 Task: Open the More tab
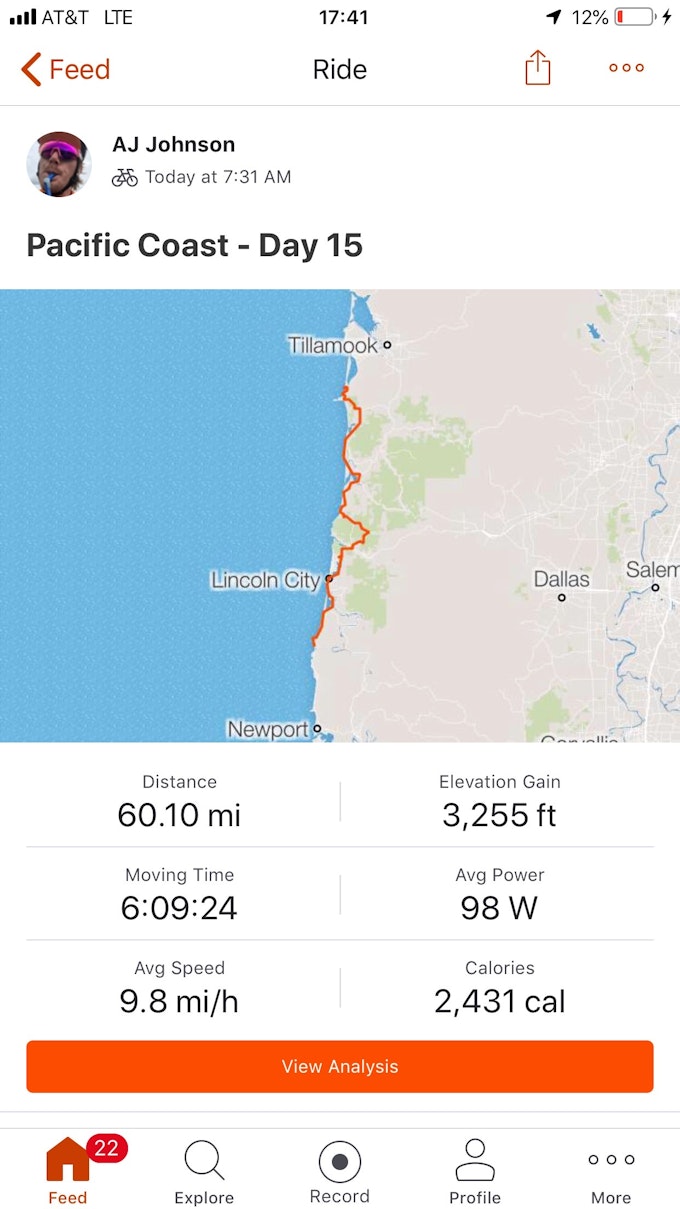(x=611, y=1172)
